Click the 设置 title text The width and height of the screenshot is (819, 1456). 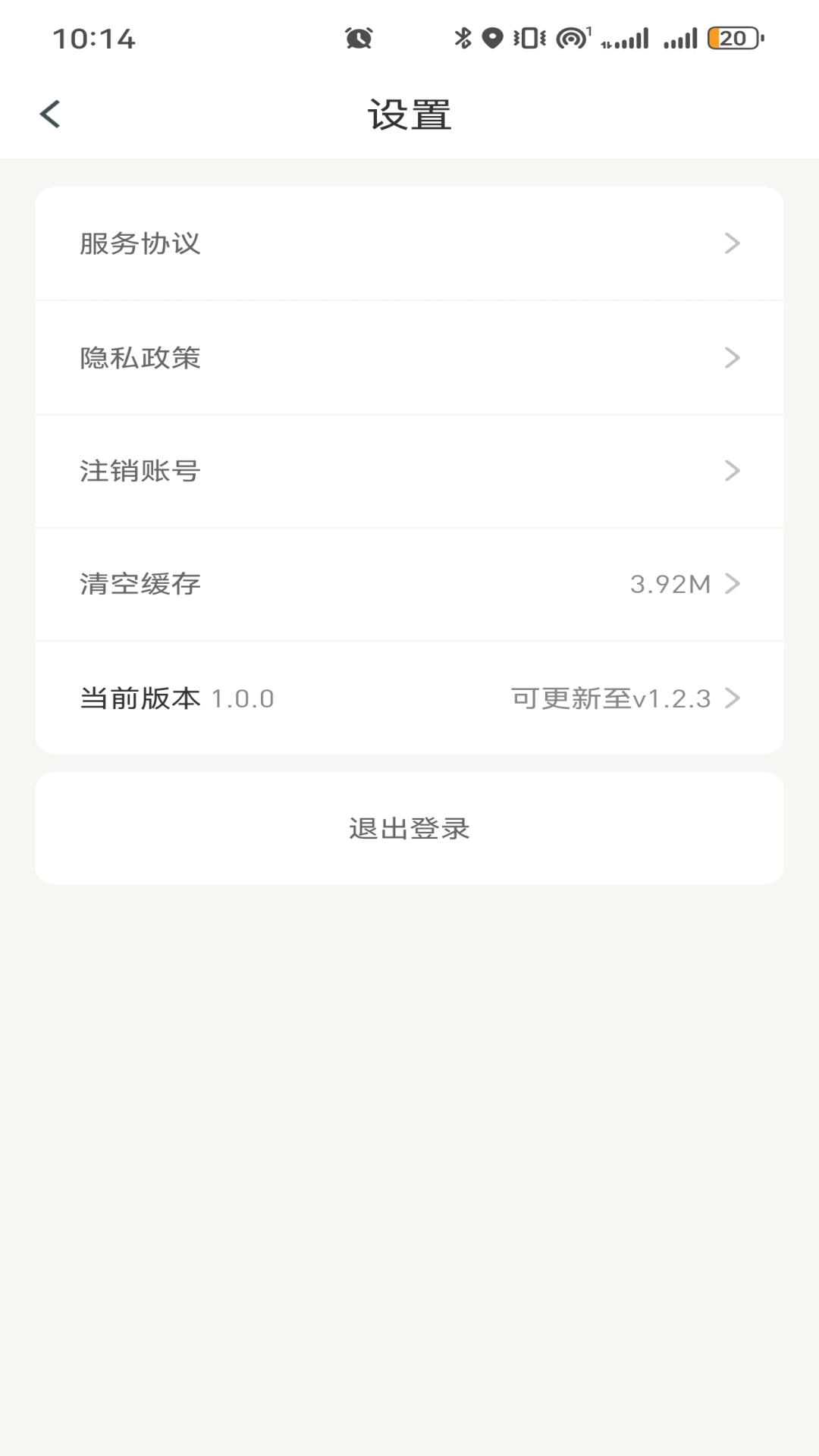point(409,114)
